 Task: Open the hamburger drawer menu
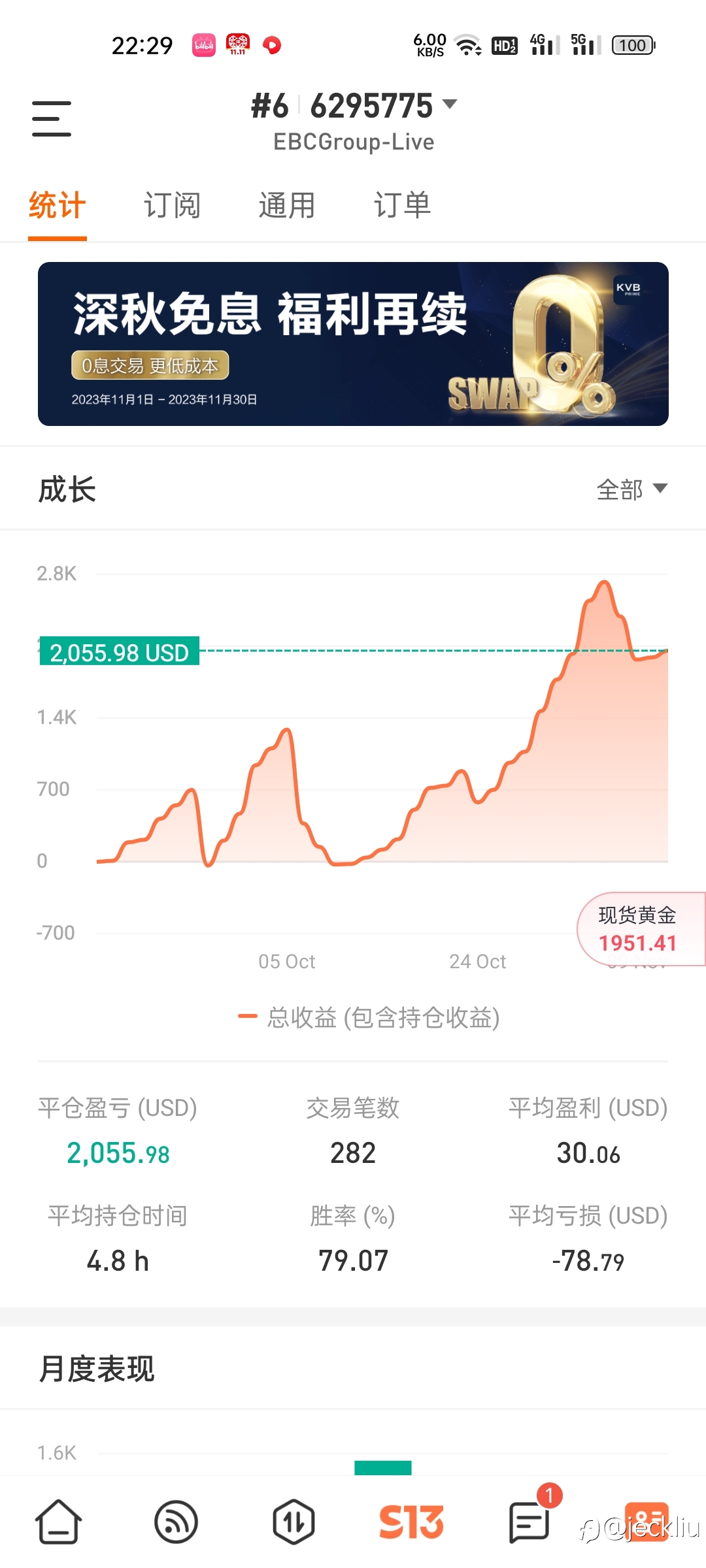52,118
